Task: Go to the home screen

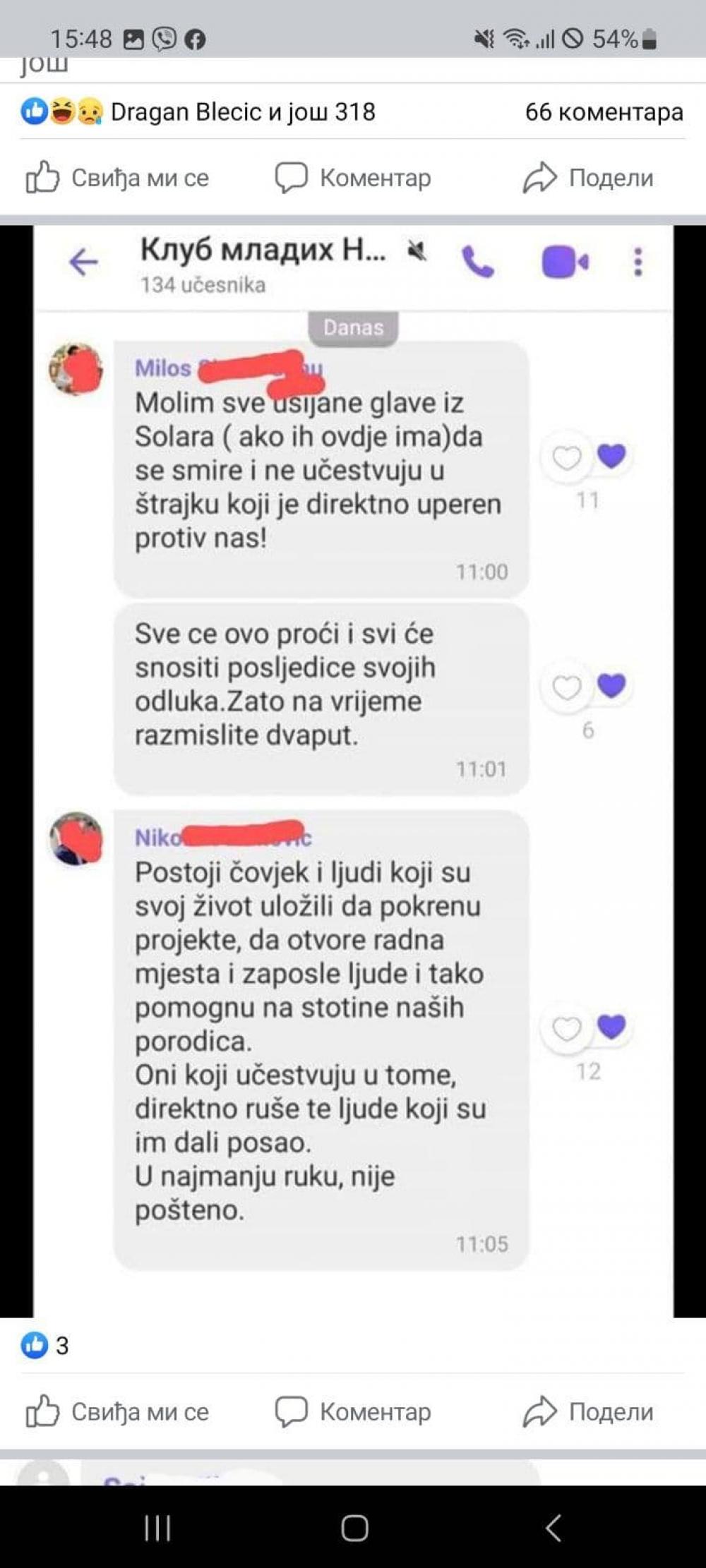Action: [x=354, y=1528]
